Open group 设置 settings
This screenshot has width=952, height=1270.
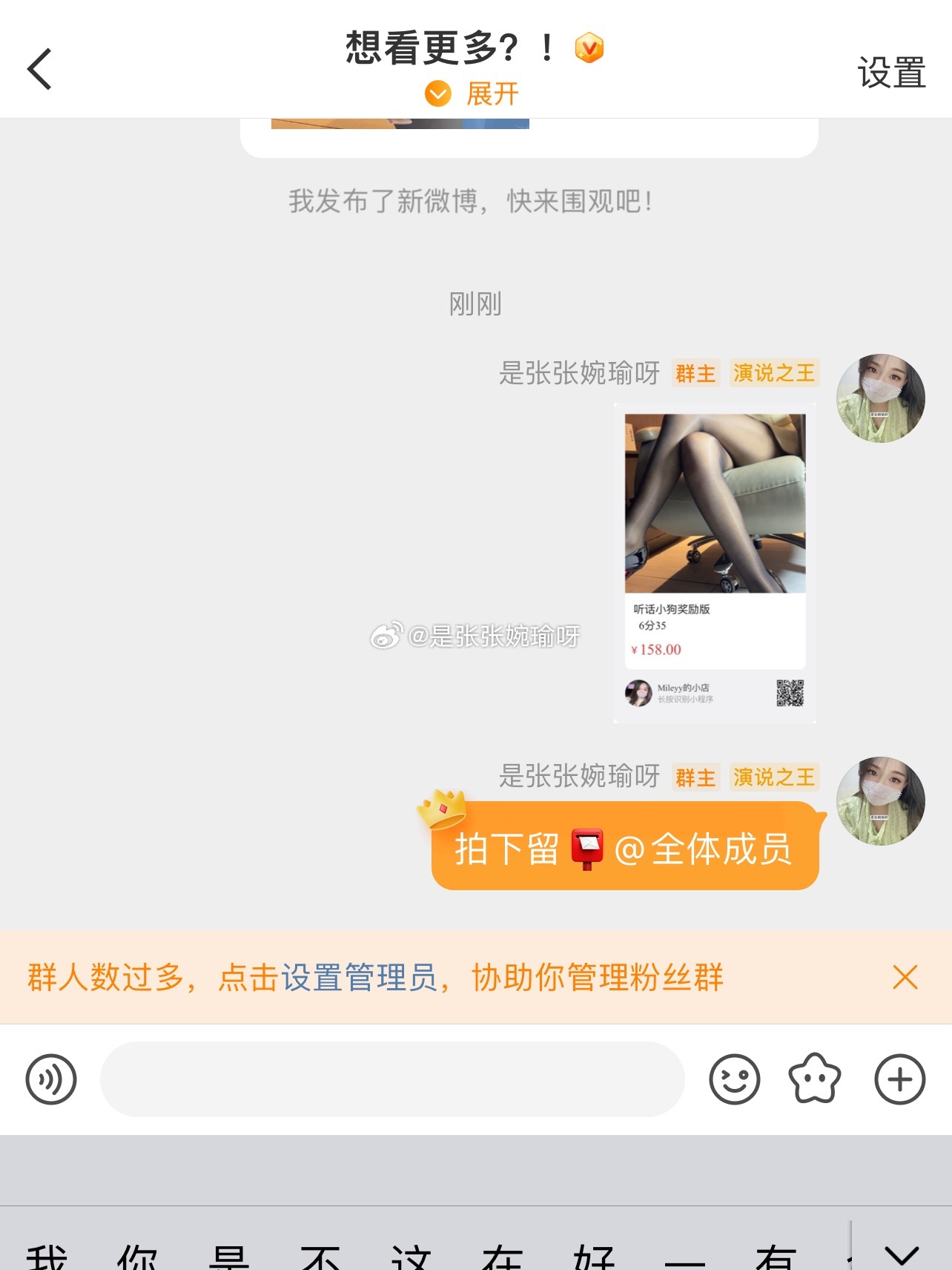890,73
